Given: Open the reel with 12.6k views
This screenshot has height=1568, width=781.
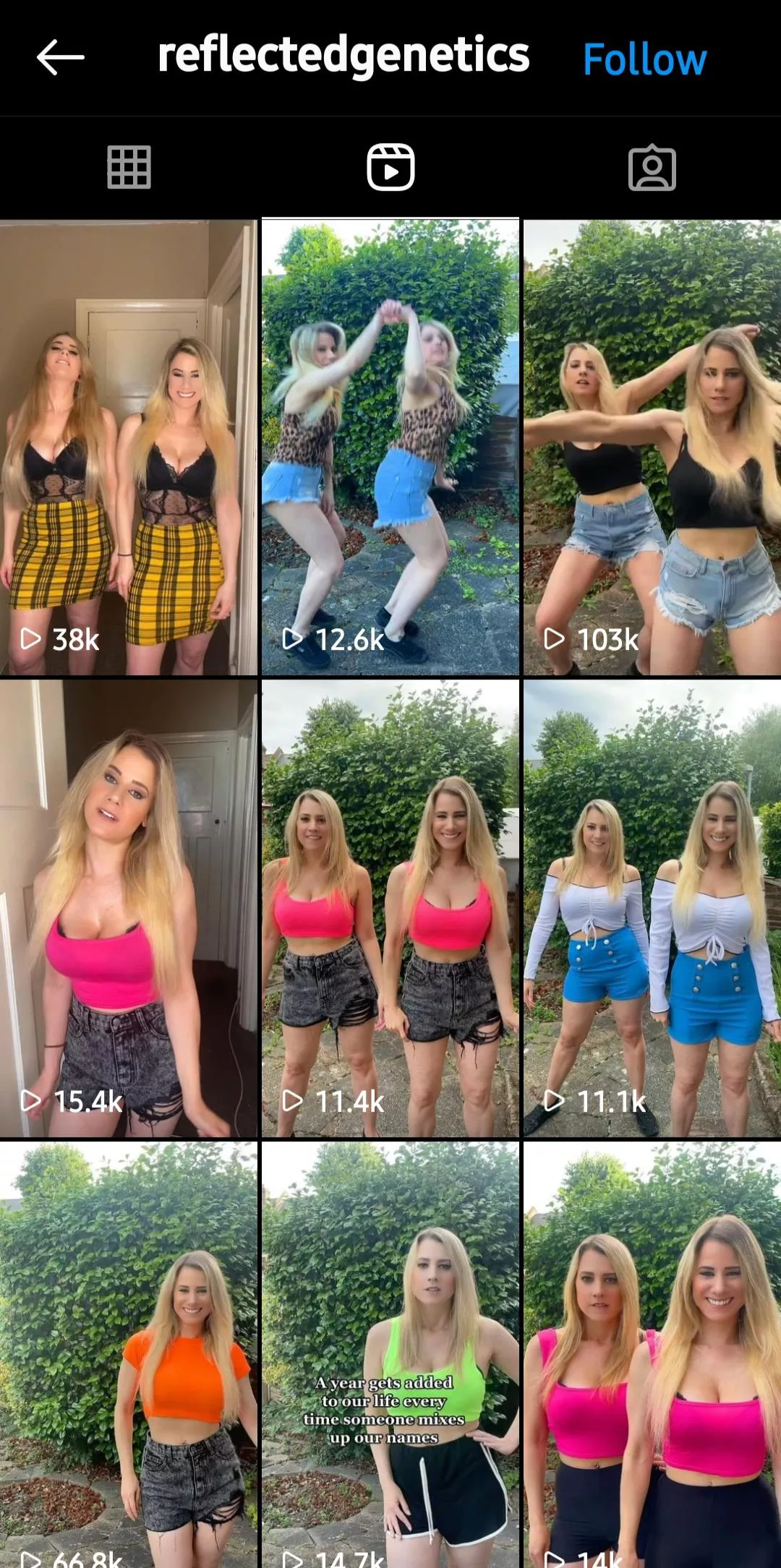Looking at the screenshot, I should [x=390, y=448].
